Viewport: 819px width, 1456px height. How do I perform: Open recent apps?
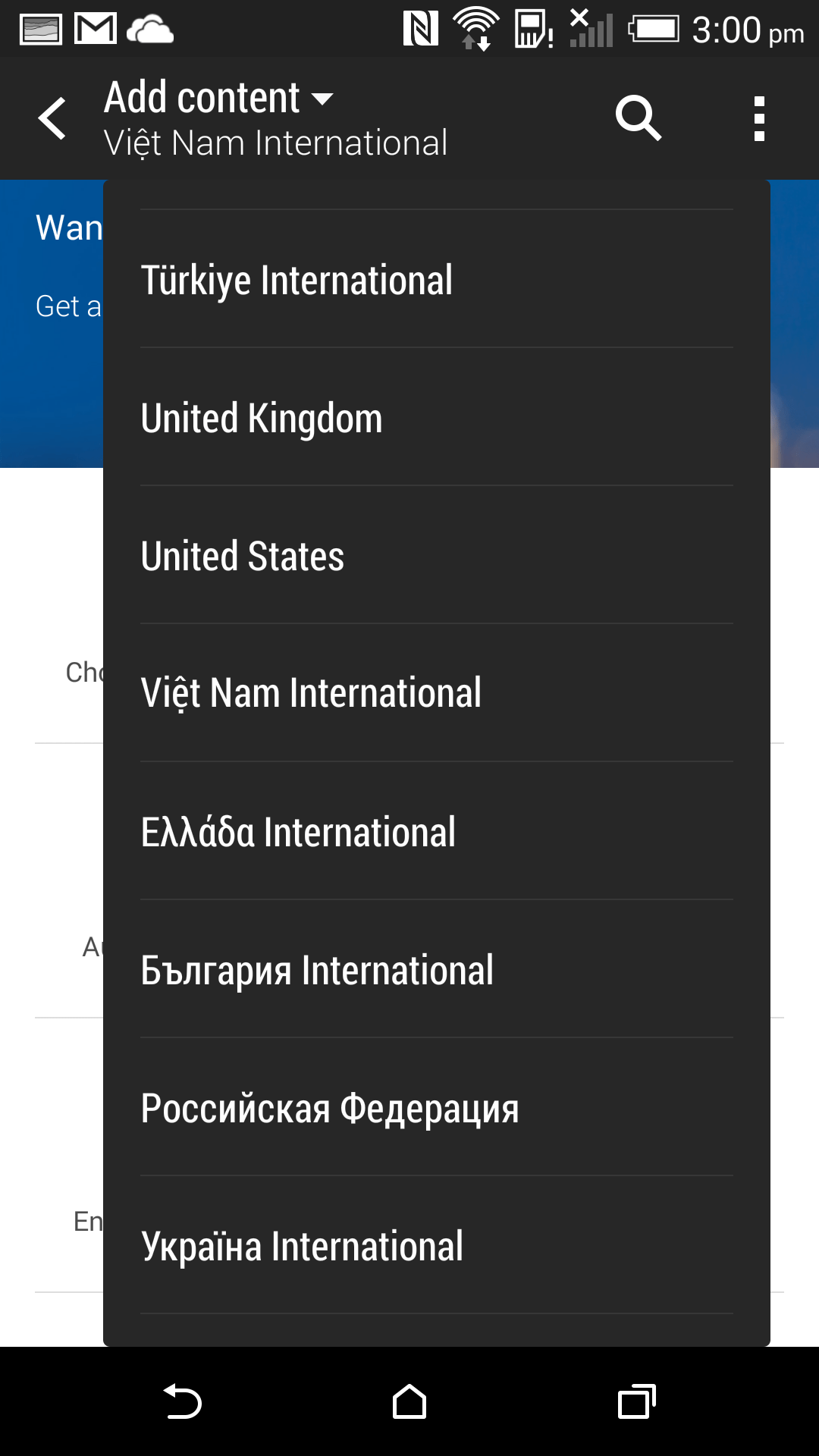[x=637, y=1401]
